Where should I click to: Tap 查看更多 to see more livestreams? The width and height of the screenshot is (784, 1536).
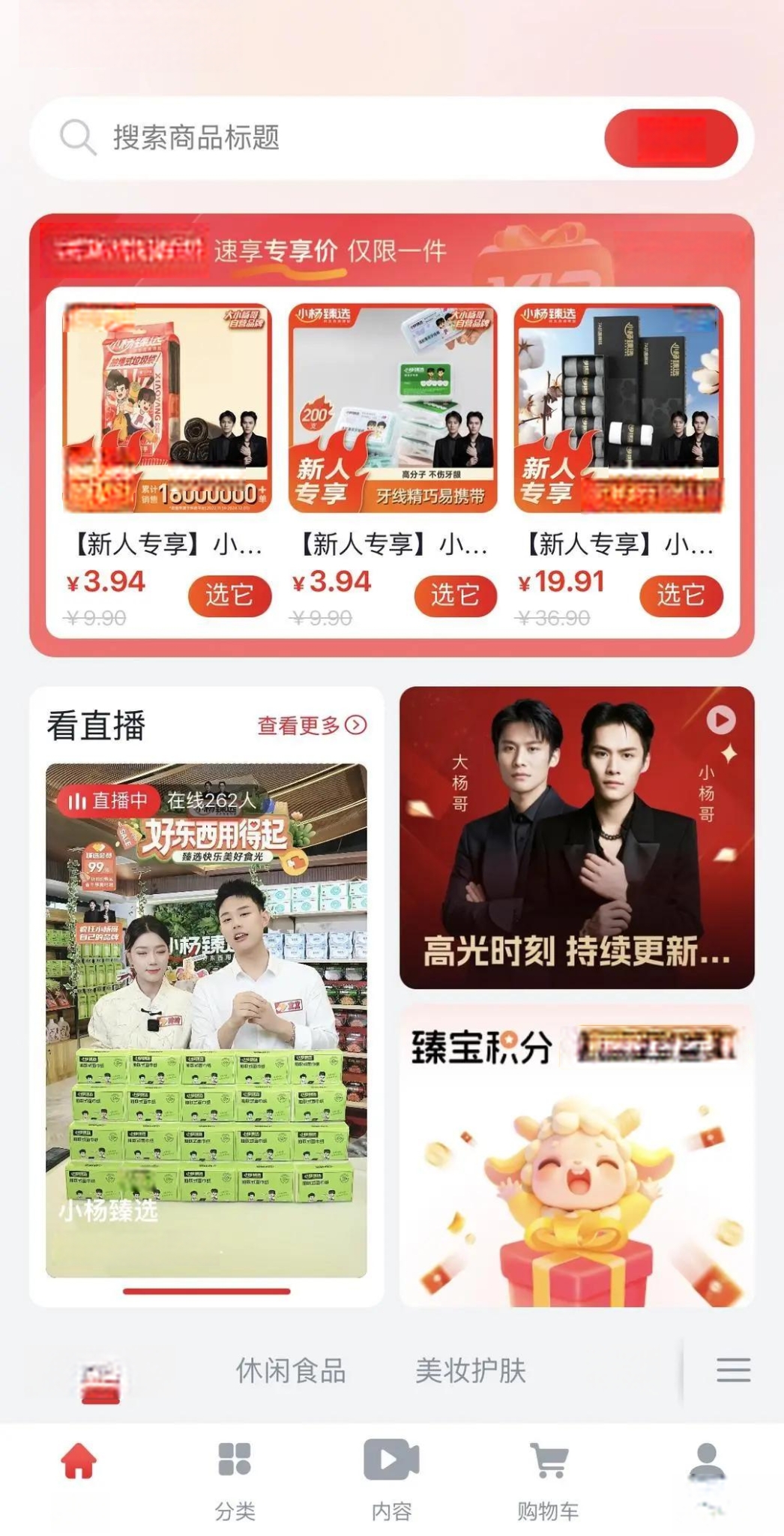coord(312,725)
